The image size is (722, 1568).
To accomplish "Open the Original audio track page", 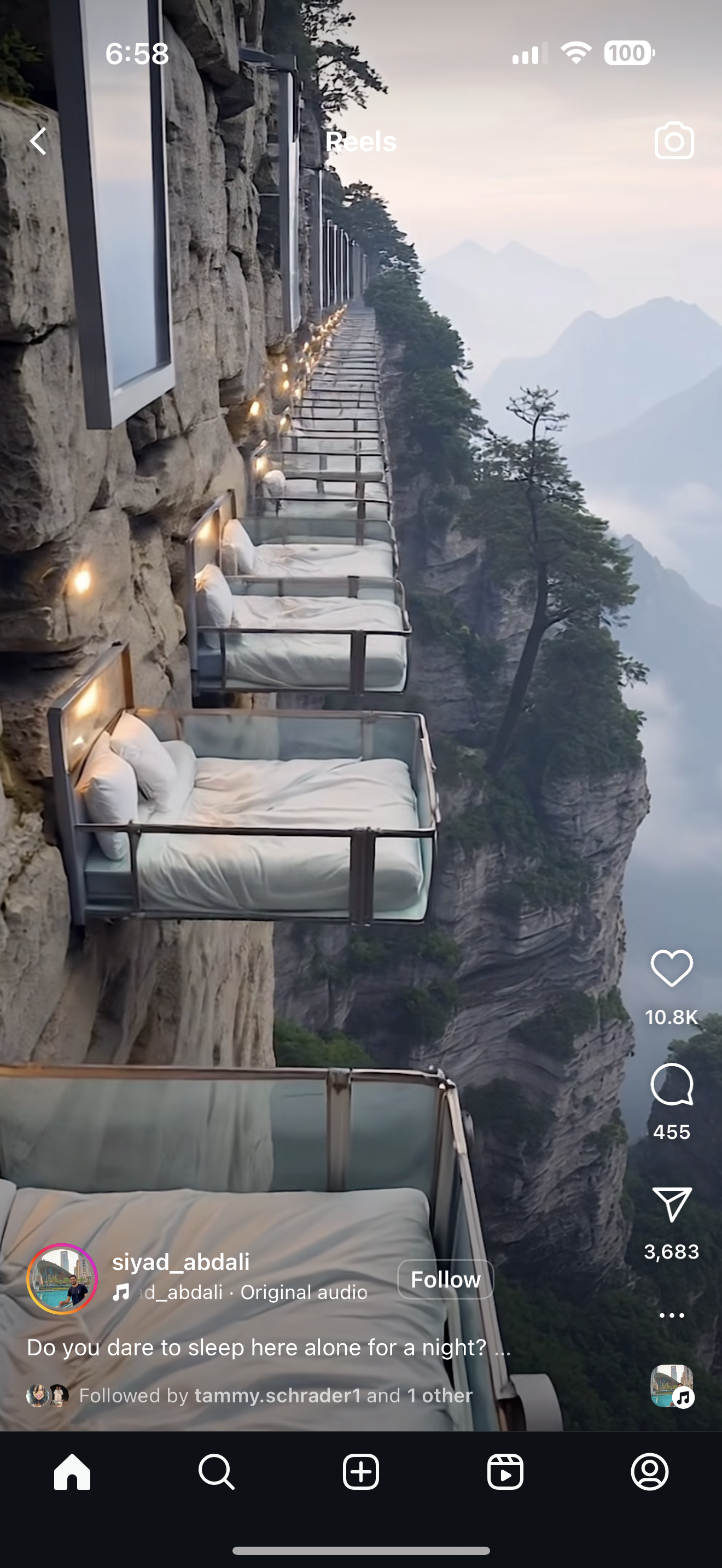I will 303,1292.
